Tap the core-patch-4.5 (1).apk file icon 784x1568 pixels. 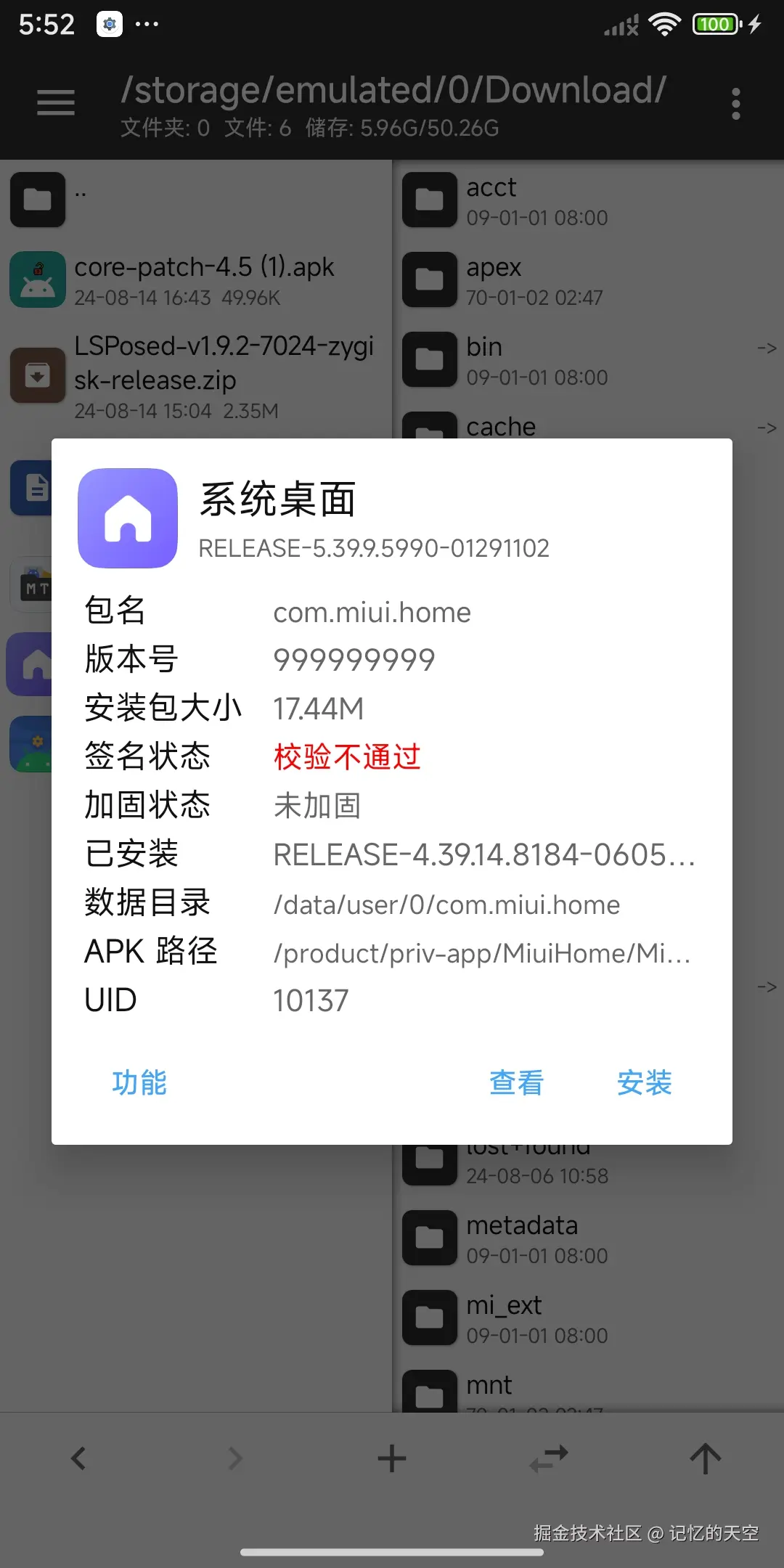point(38,279)
